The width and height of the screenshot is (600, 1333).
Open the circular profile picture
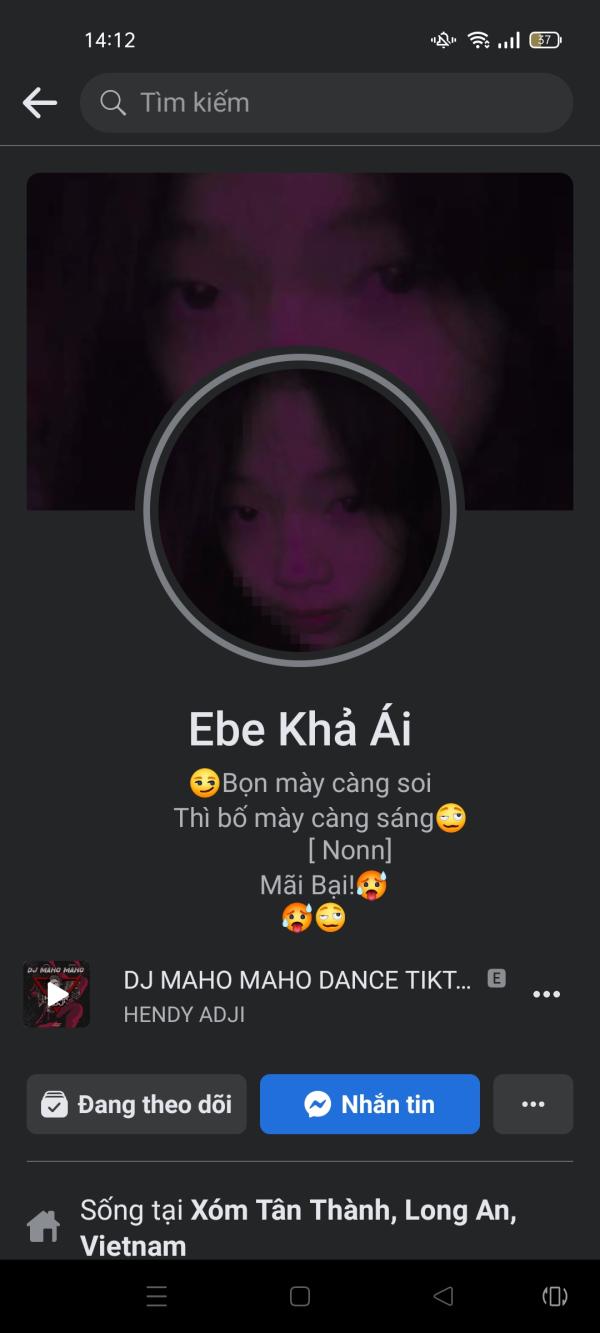(x=300, y=509)
